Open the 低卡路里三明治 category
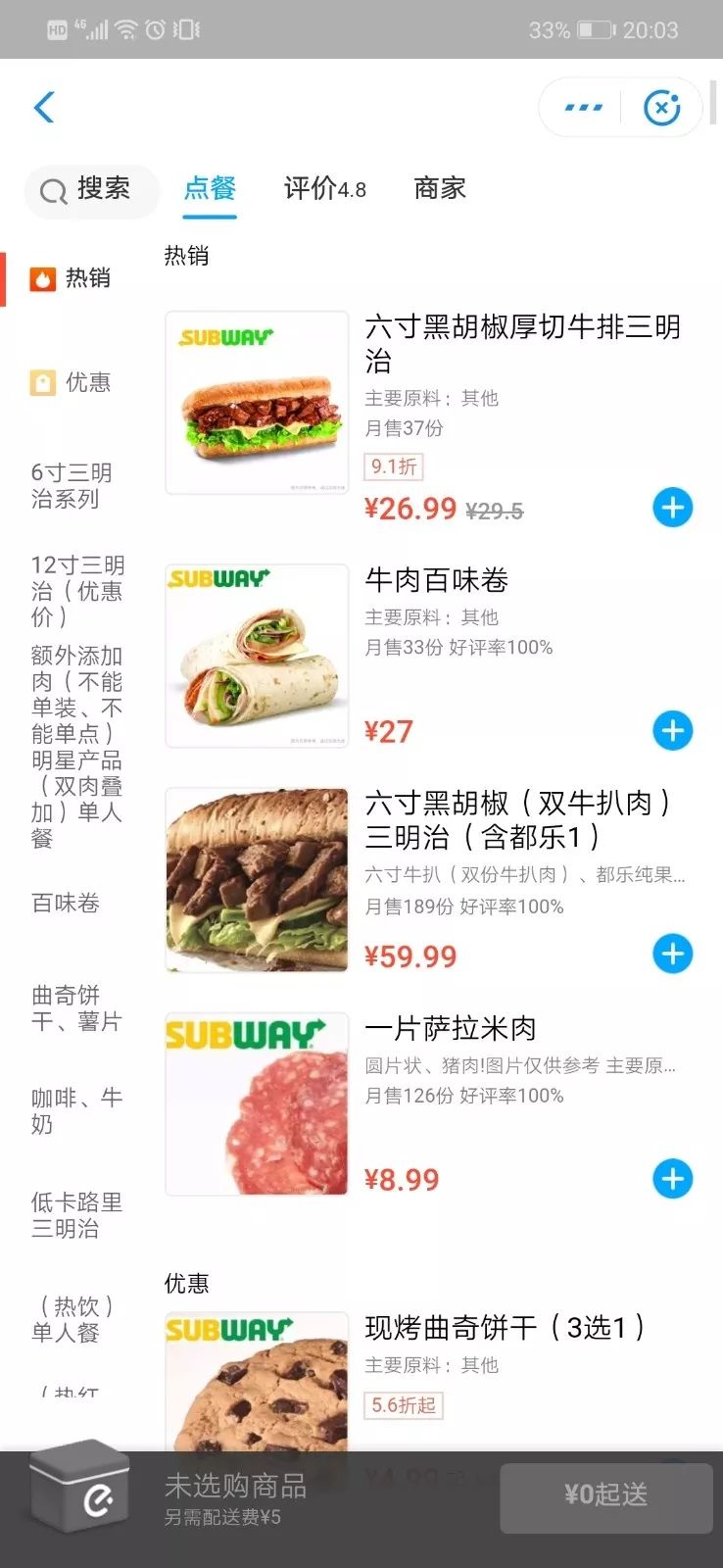 [x=76, y=1214]
